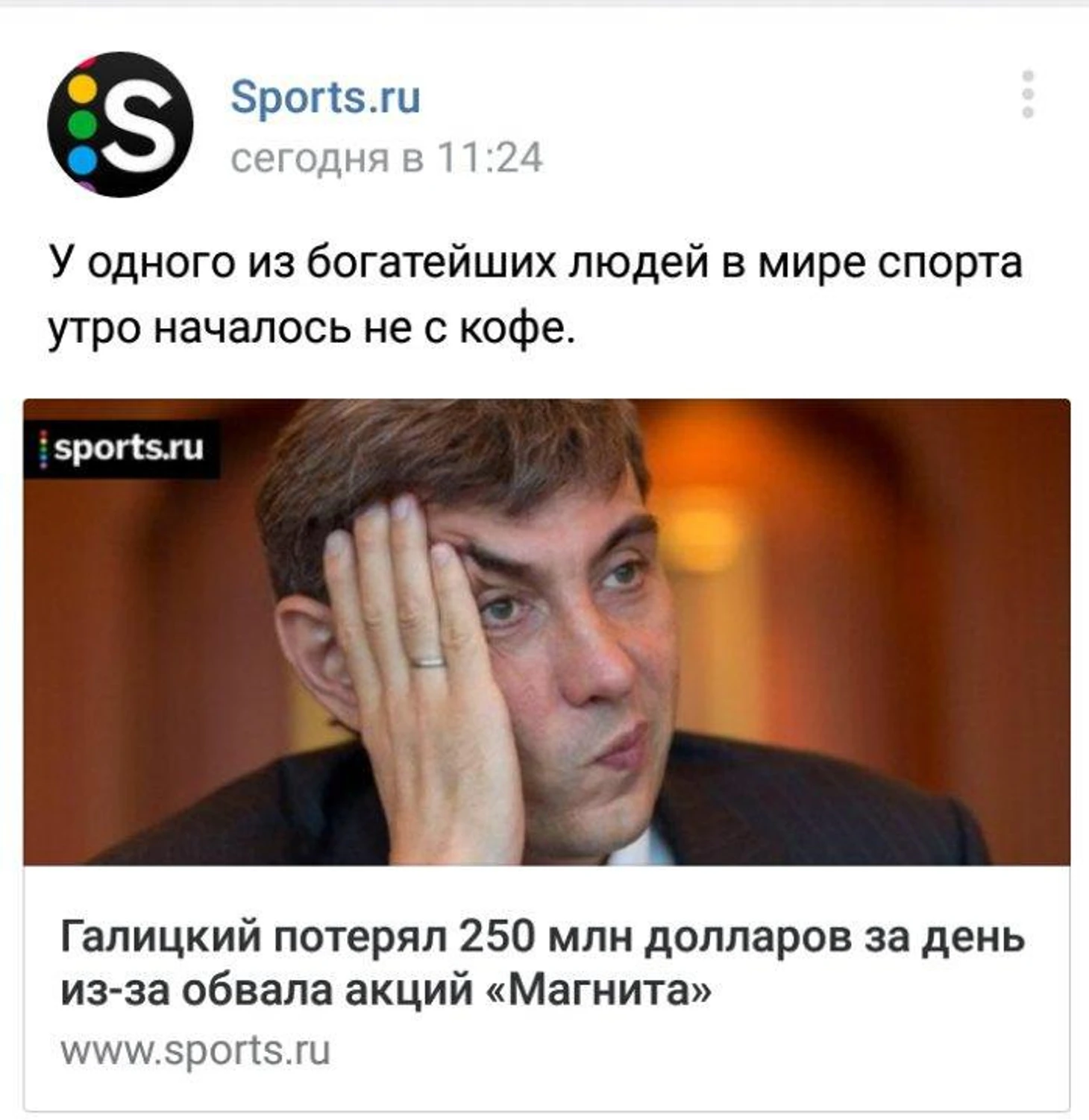This screenshot has height=1120, width=1089.
Task: Open the post's three-dot overflow menu
Action: 1027,95
